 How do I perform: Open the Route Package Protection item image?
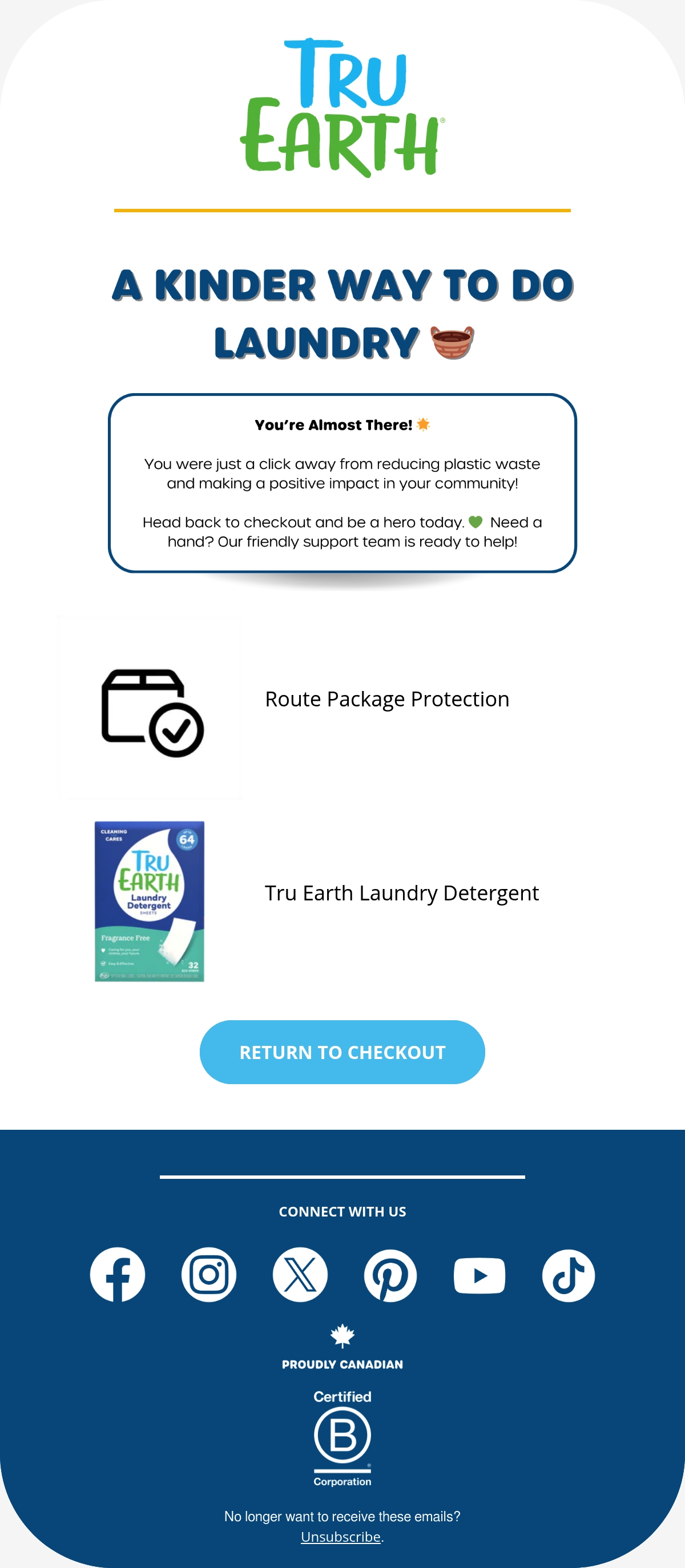(x=150, y=708)
